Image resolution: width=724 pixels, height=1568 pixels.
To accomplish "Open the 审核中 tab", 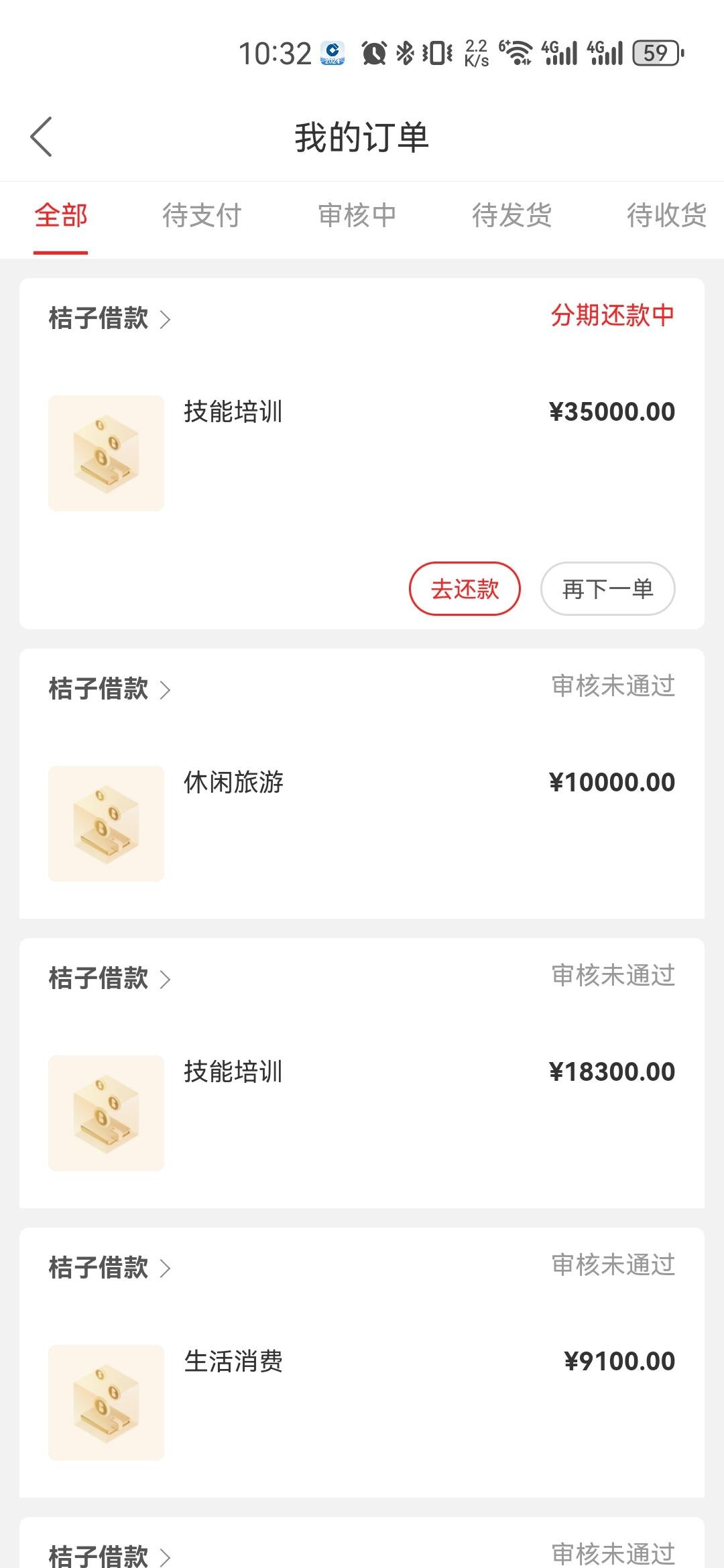I will click(357, 216).
